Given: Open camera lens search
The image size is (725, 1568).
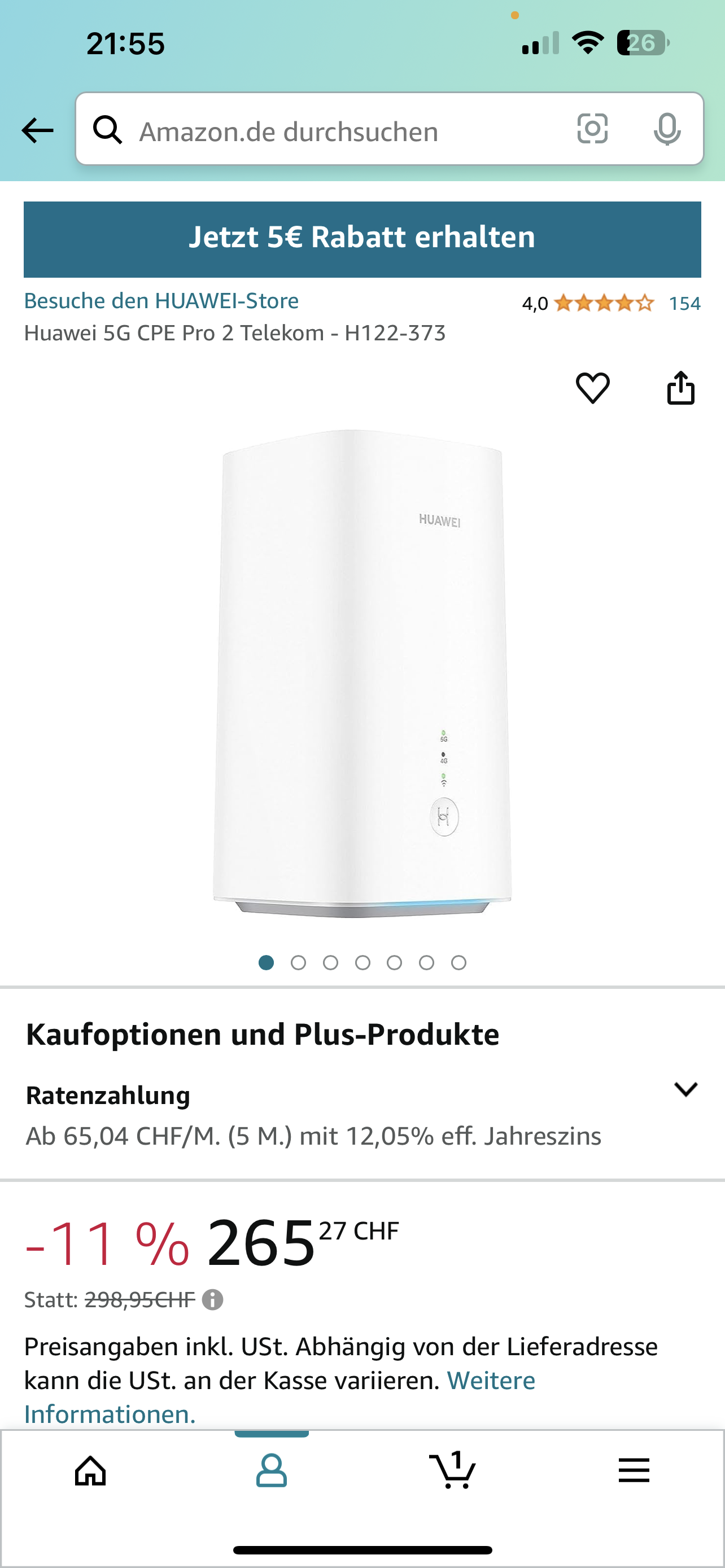Looking at the screenshot, I should tap(592, 129).
